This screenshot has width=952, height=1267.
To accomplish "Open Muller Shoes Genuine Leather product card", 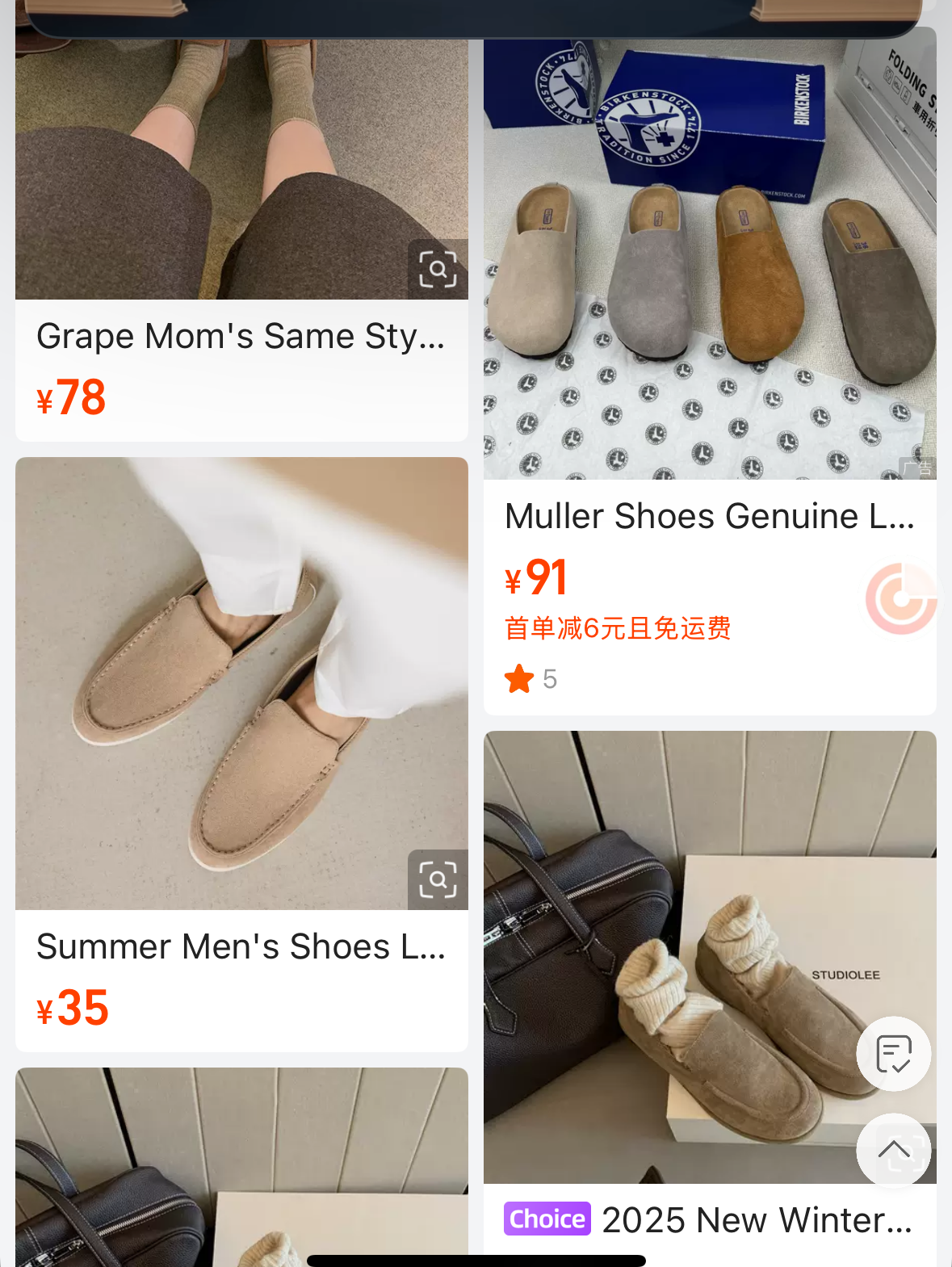I will pyautogui.click(x=709, y=516).
